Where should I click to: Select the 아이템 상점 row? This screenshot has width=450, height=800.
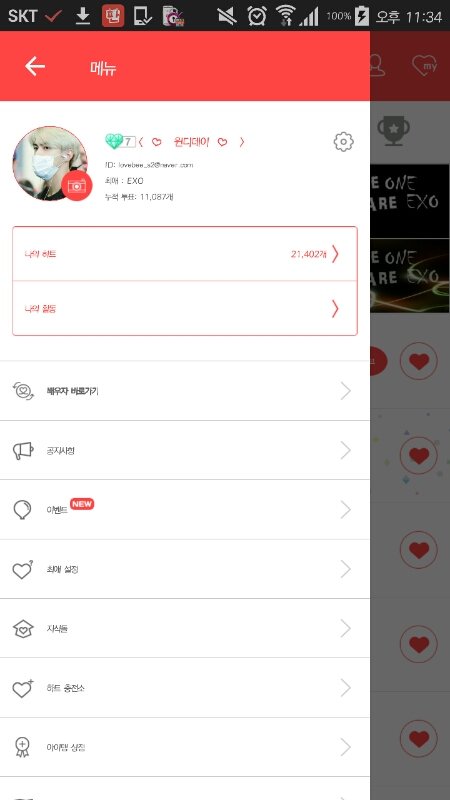tap(185, 747)
